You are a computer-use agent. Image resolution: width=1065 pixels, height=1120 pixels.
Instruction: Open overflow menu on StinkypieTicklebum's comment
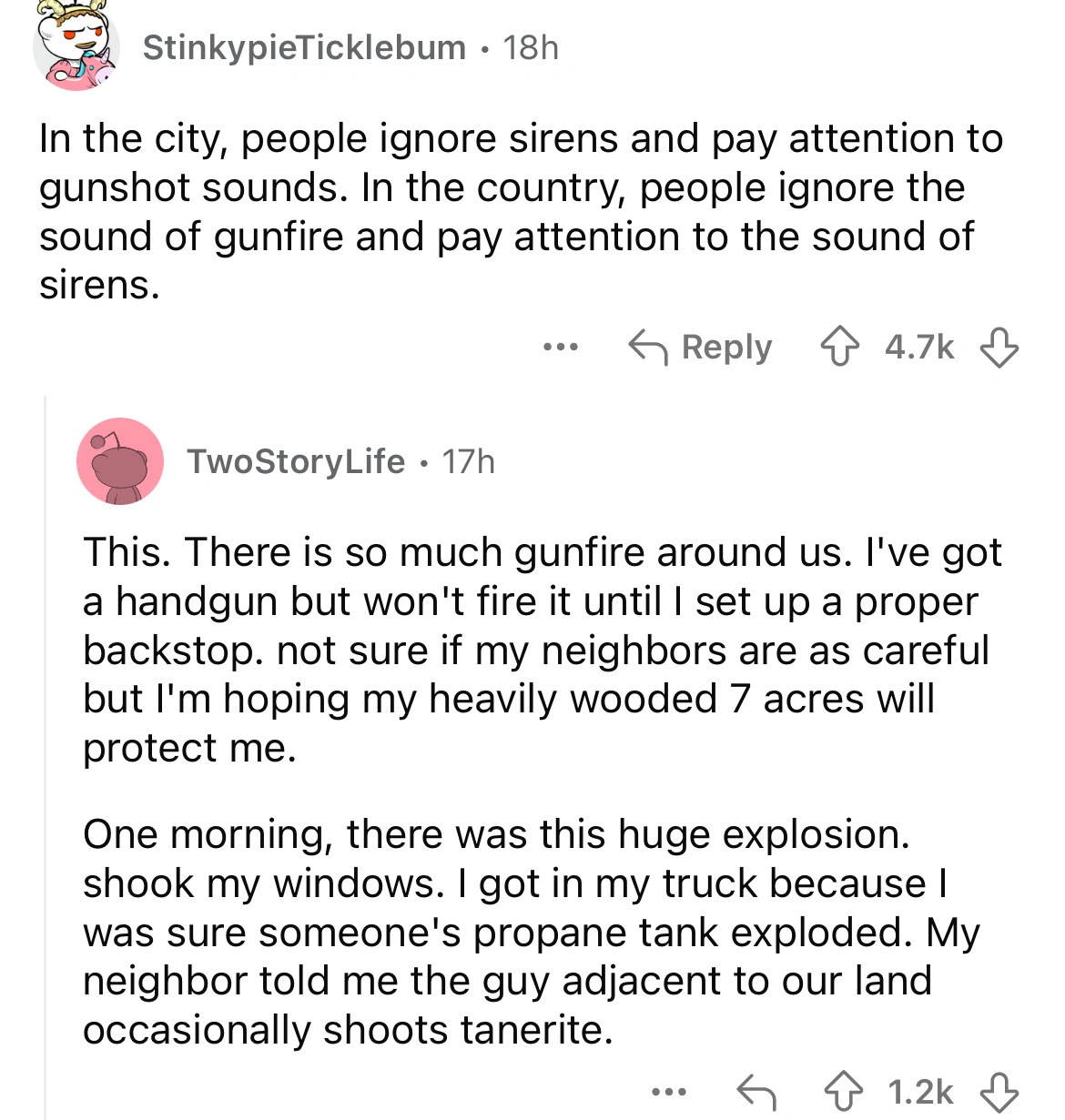pos(560,348)
